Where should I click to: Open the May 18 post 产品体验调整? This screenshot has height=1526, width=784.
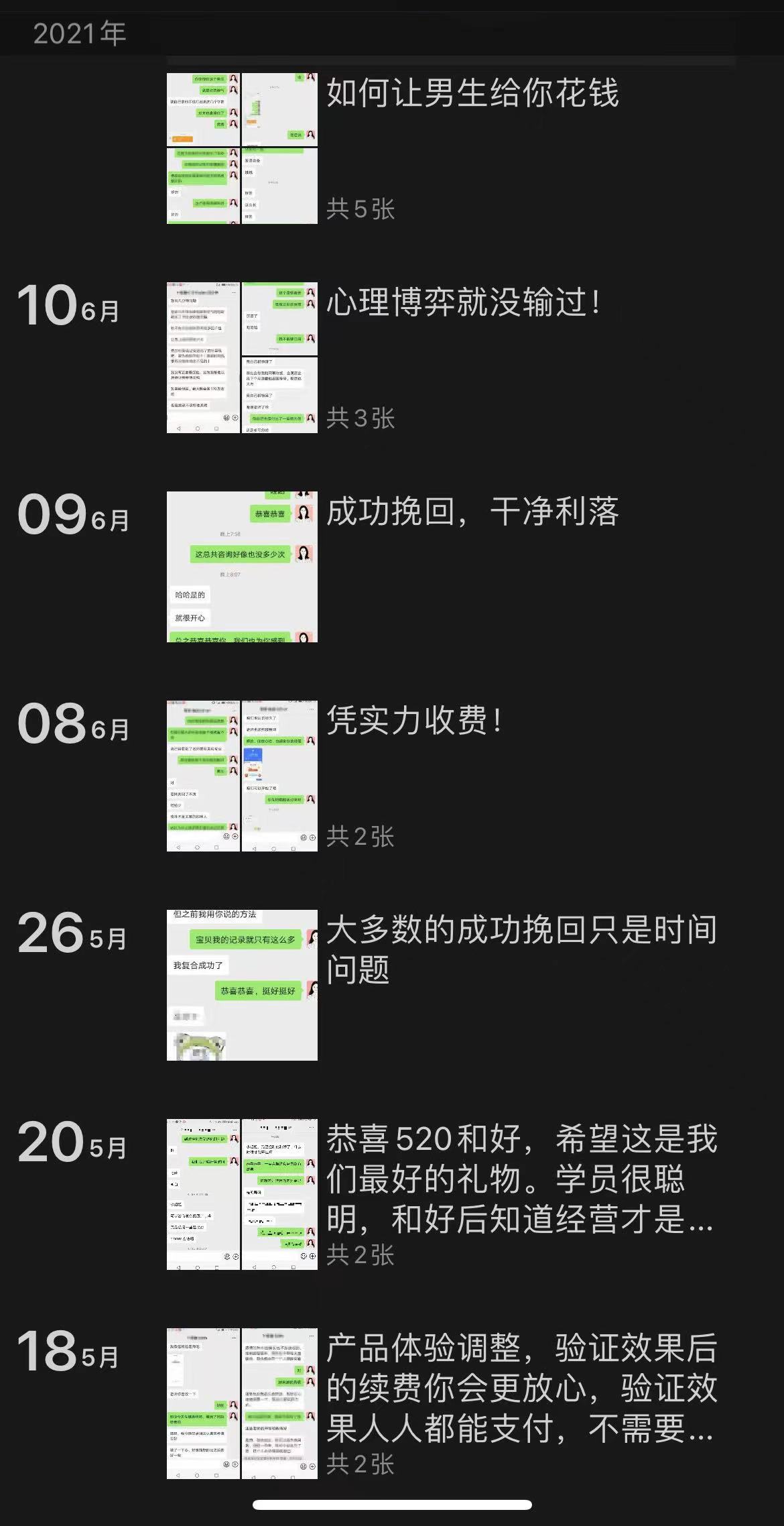point(521,1388)
